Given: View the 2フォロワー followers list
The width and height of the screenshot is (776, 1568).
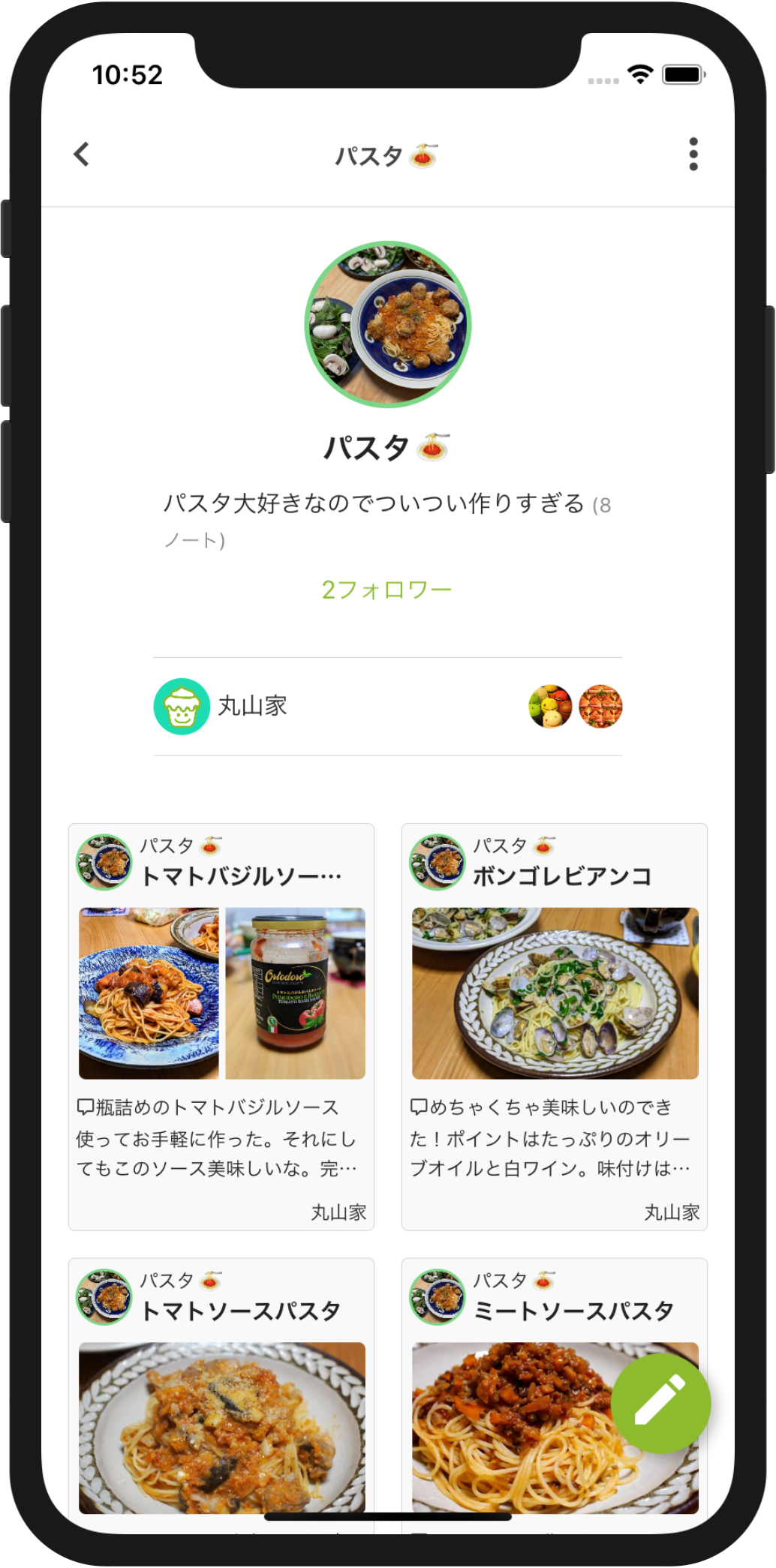Looking at the screenshot, I should (x=387, y=590).
